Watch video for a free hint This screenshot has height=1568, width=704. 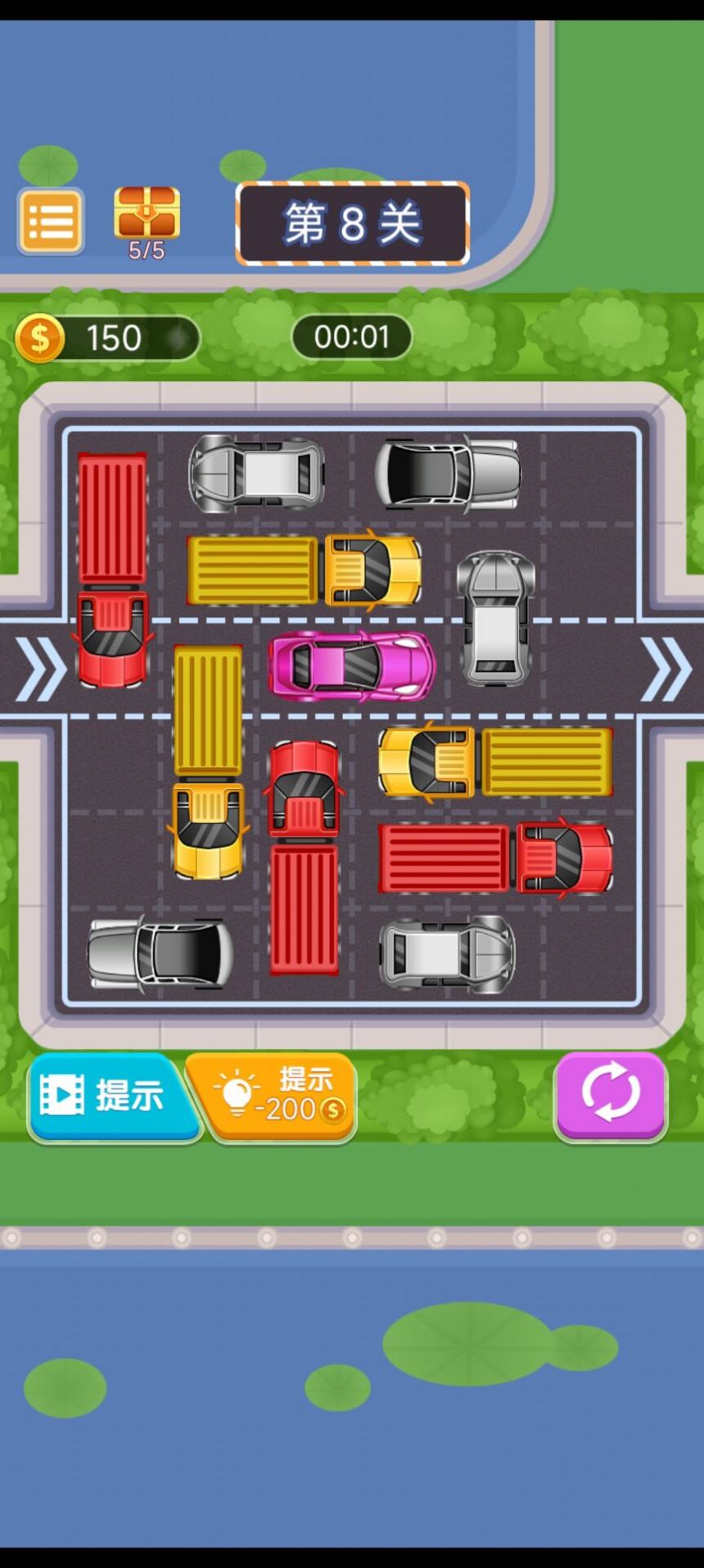[x=112, y=1095]
